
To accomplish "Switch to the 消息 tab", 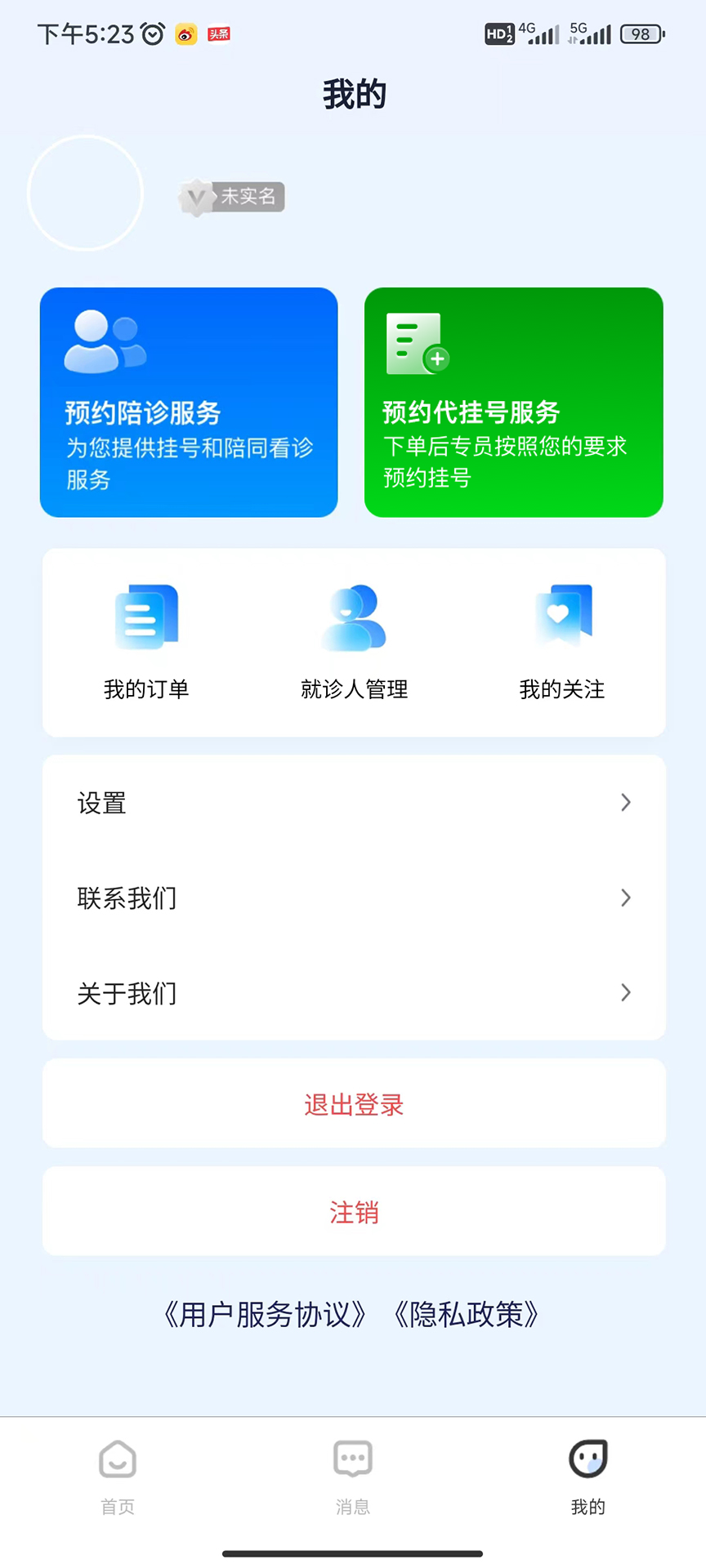I will 352,1474.
